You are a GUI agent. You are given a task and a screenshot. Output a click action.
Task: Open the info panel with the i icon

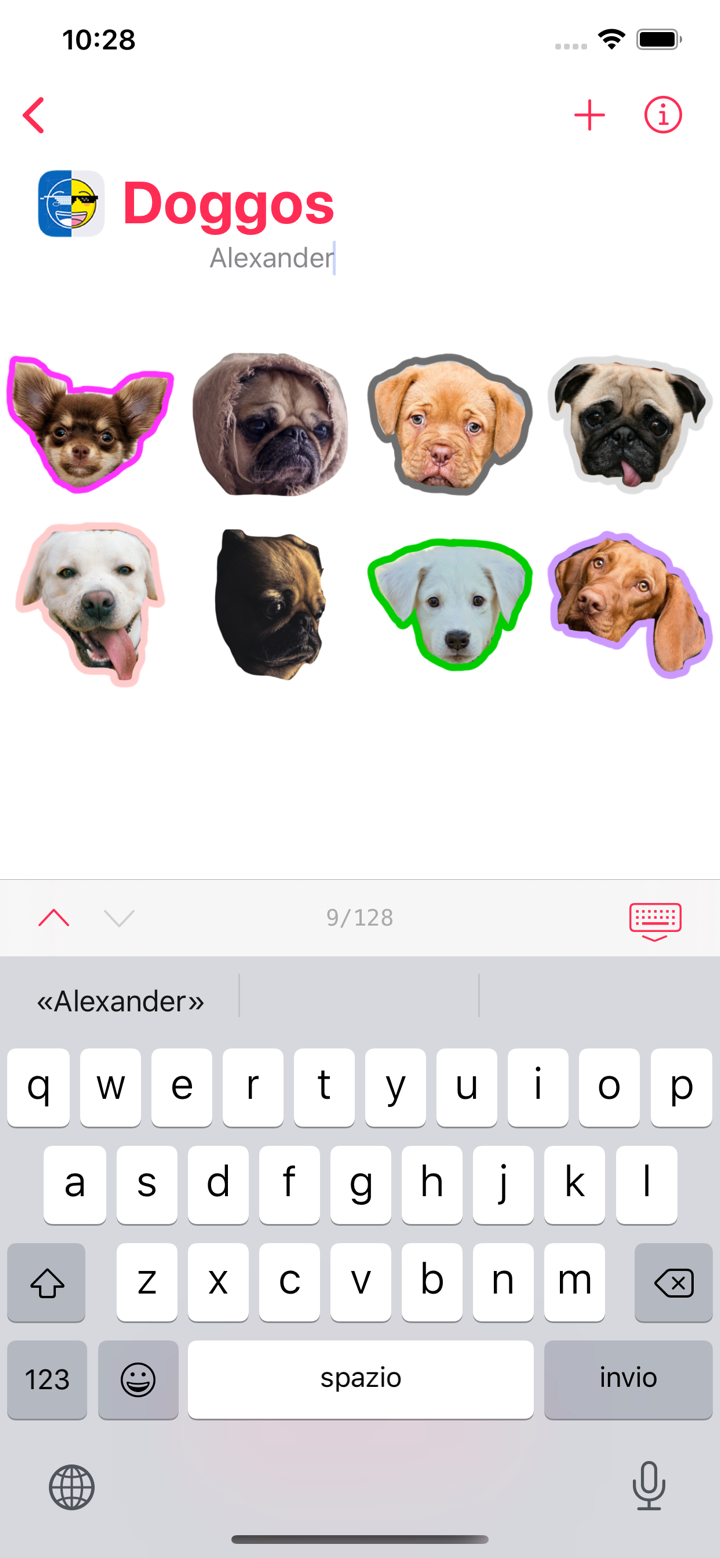click(x=663, y=115)
